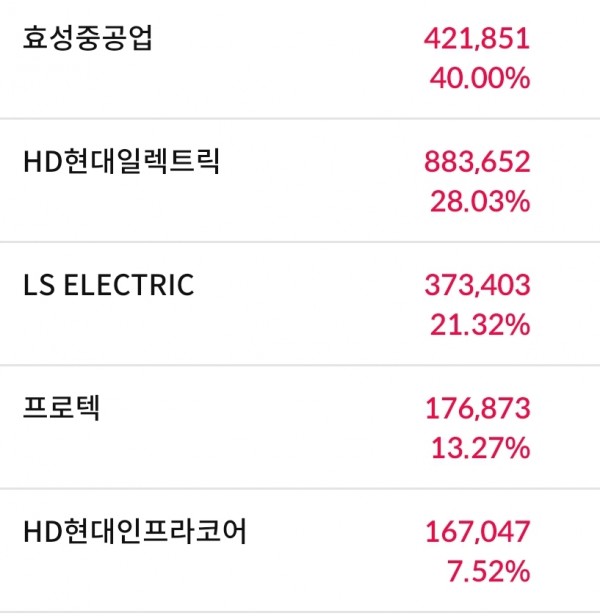This screenshot has height=616, width=600.
Task: Select the LS ELECTRIC row
Action: pyautogui.click(x=108, y=286)
